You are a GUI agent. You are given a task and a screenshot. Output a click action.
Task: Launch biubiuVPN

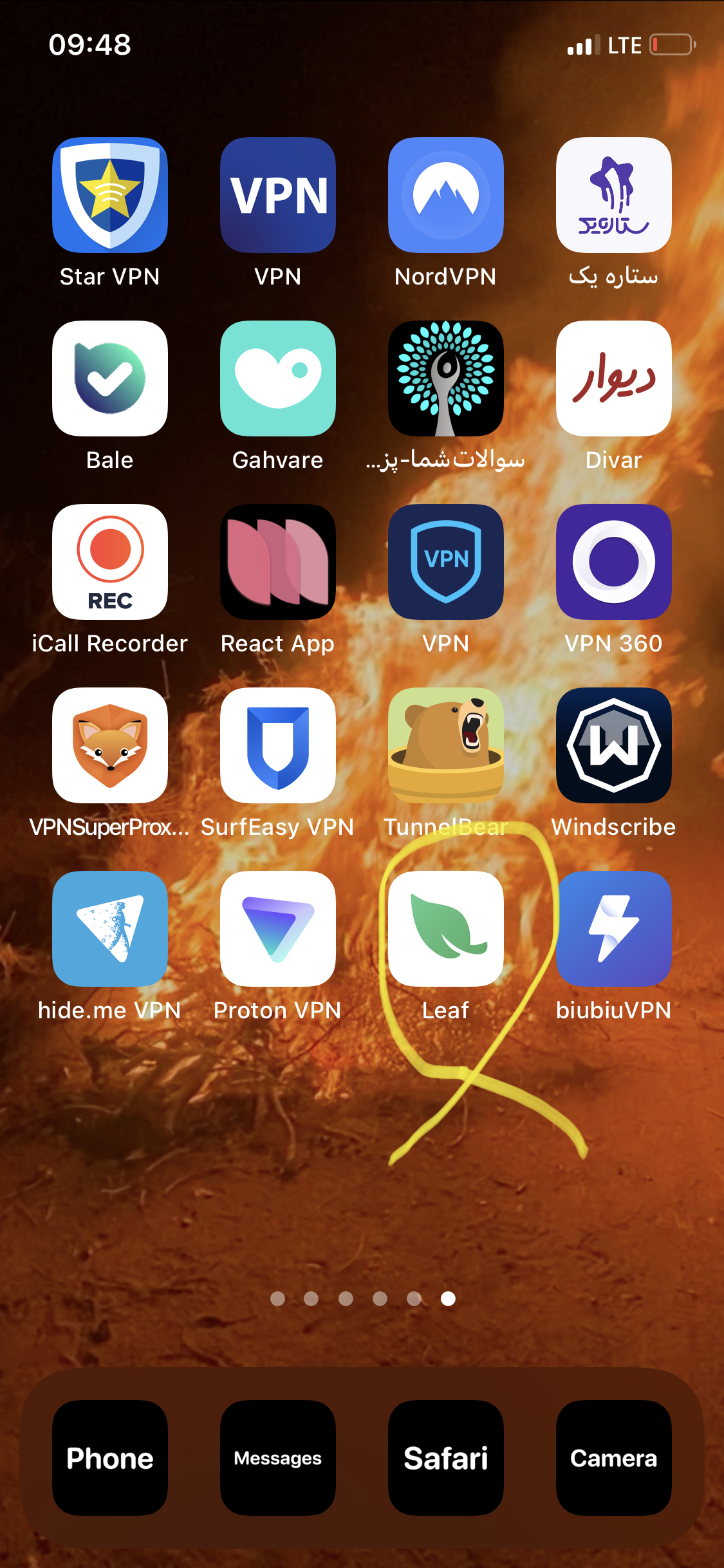[613, 929]
